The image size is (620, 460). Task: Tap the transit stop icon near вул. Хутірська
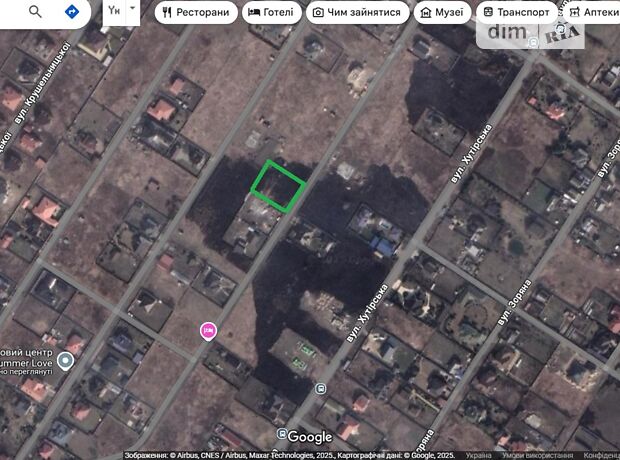pos(320,388)
